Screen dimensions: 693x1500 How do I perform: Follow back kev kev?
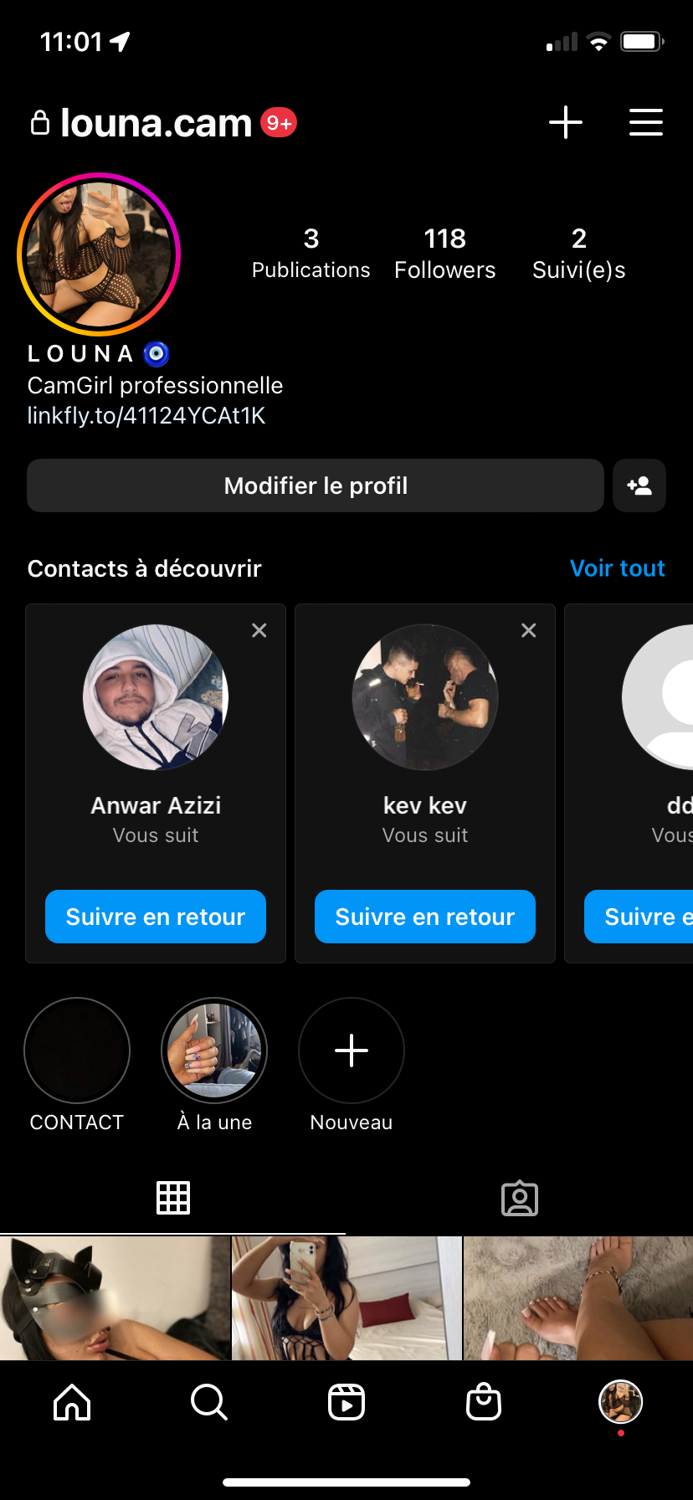pyautogui.click(x=425, y=917)
